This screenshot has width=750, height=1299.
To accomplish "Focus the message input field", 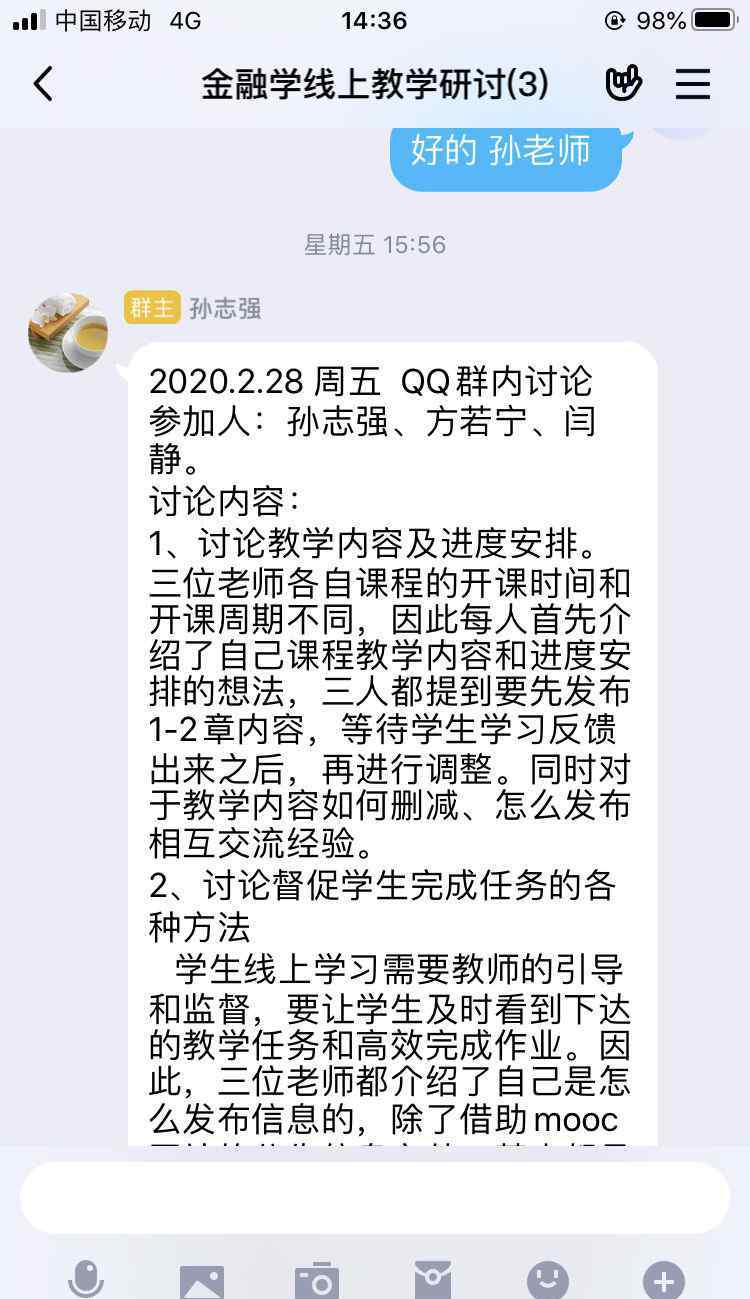I will click(x=375, y=1197).
